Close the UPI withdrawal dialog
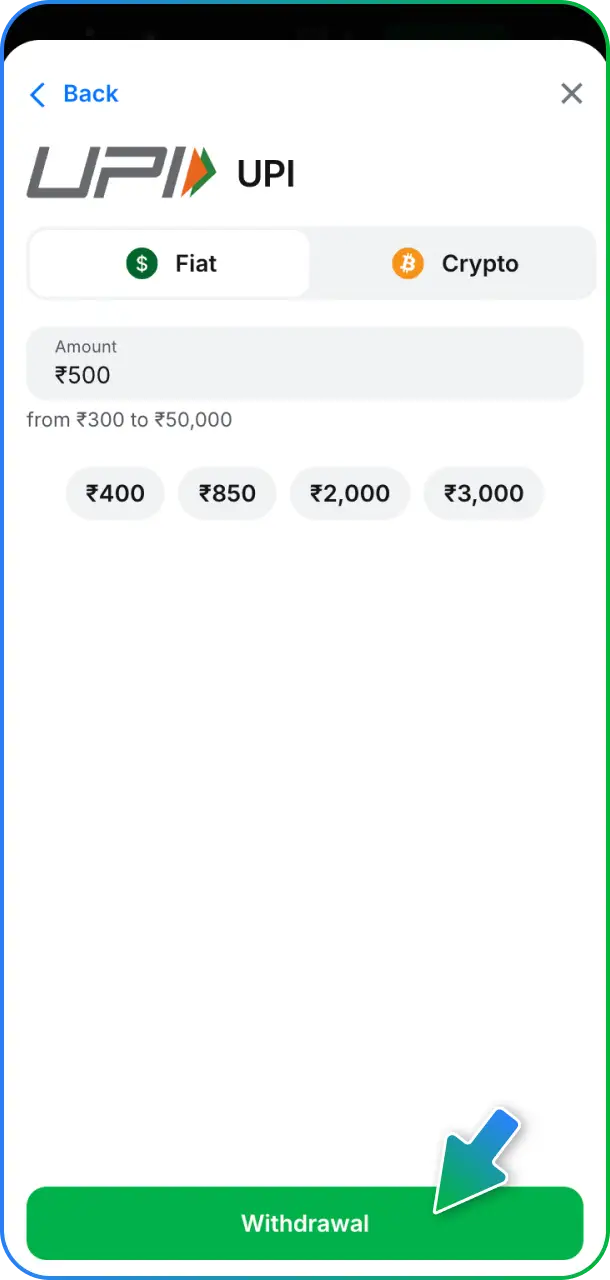Image resolution: width=610 pixels, height=1280 pixels. coord(572,94)
